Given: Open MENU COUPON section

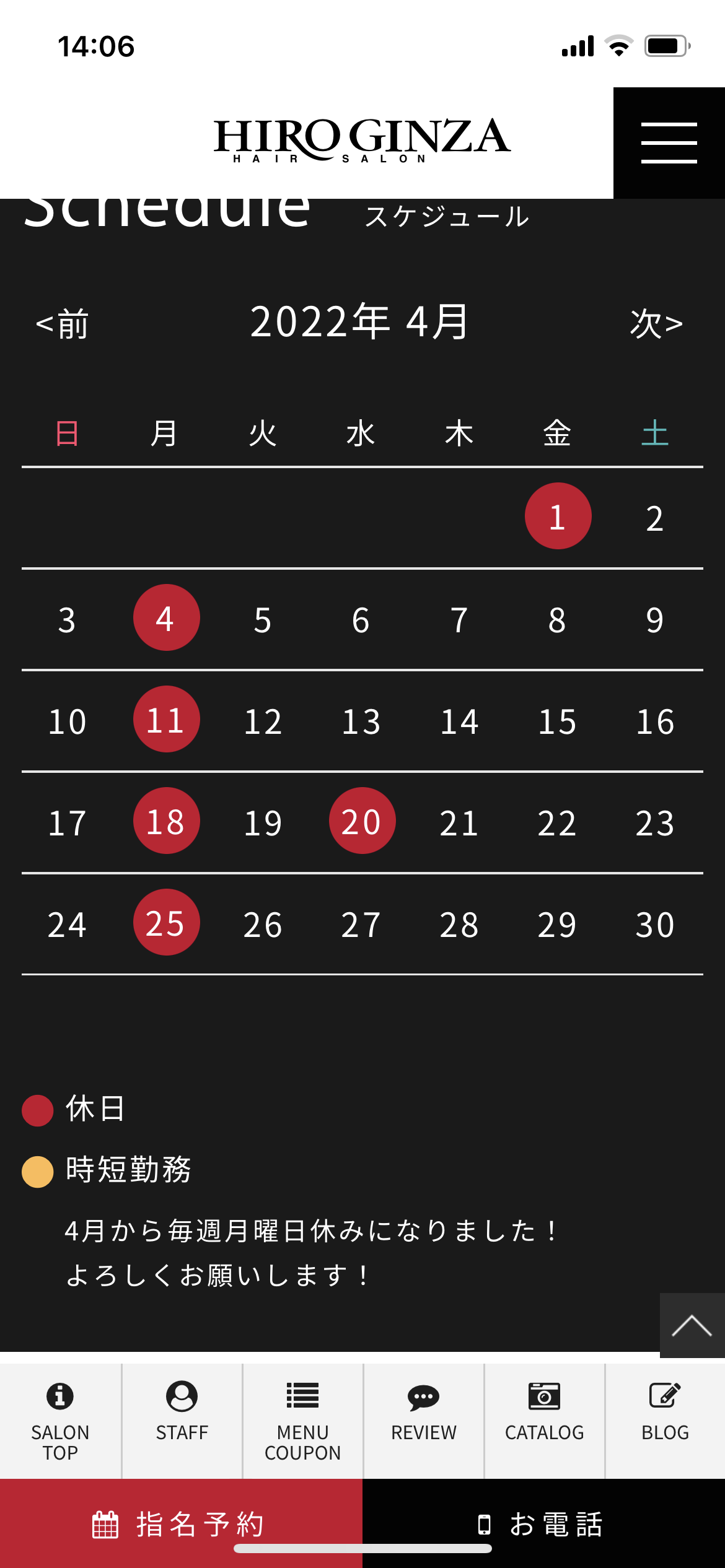Looking at the screenshot, I should [x=302, y=1421].
